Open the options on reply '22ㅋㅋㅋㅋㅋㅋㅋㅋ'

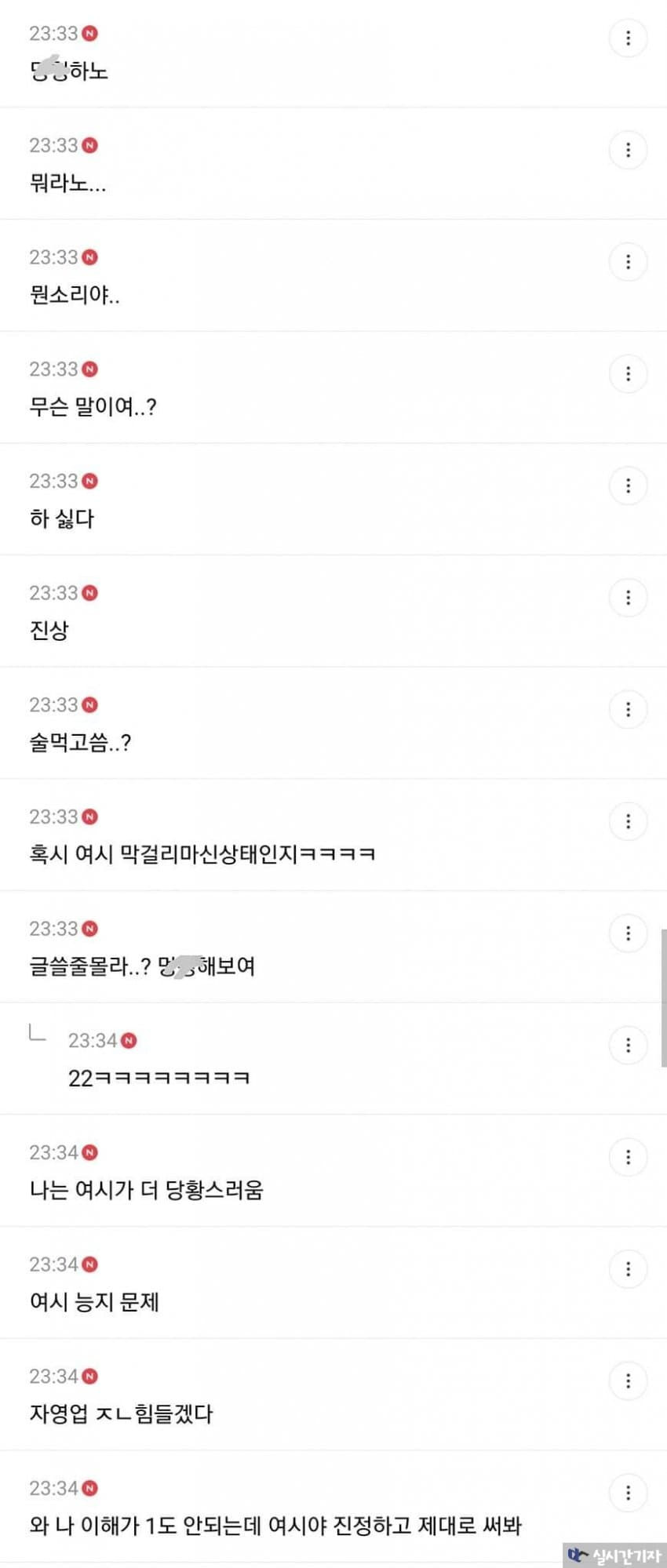(x=628, y=1045)
